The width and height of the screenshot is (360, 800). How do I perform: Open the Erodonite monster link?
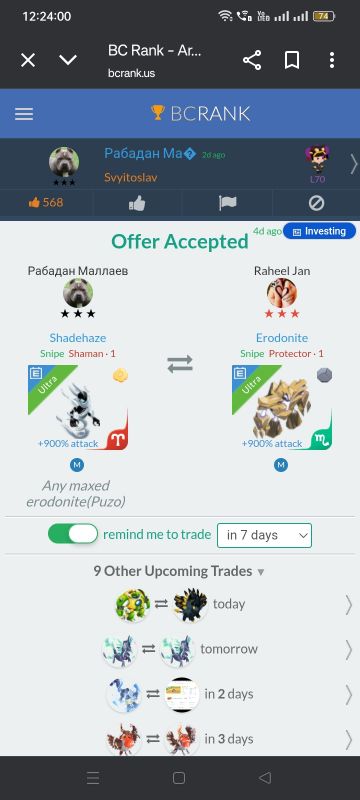pos(281,338)
